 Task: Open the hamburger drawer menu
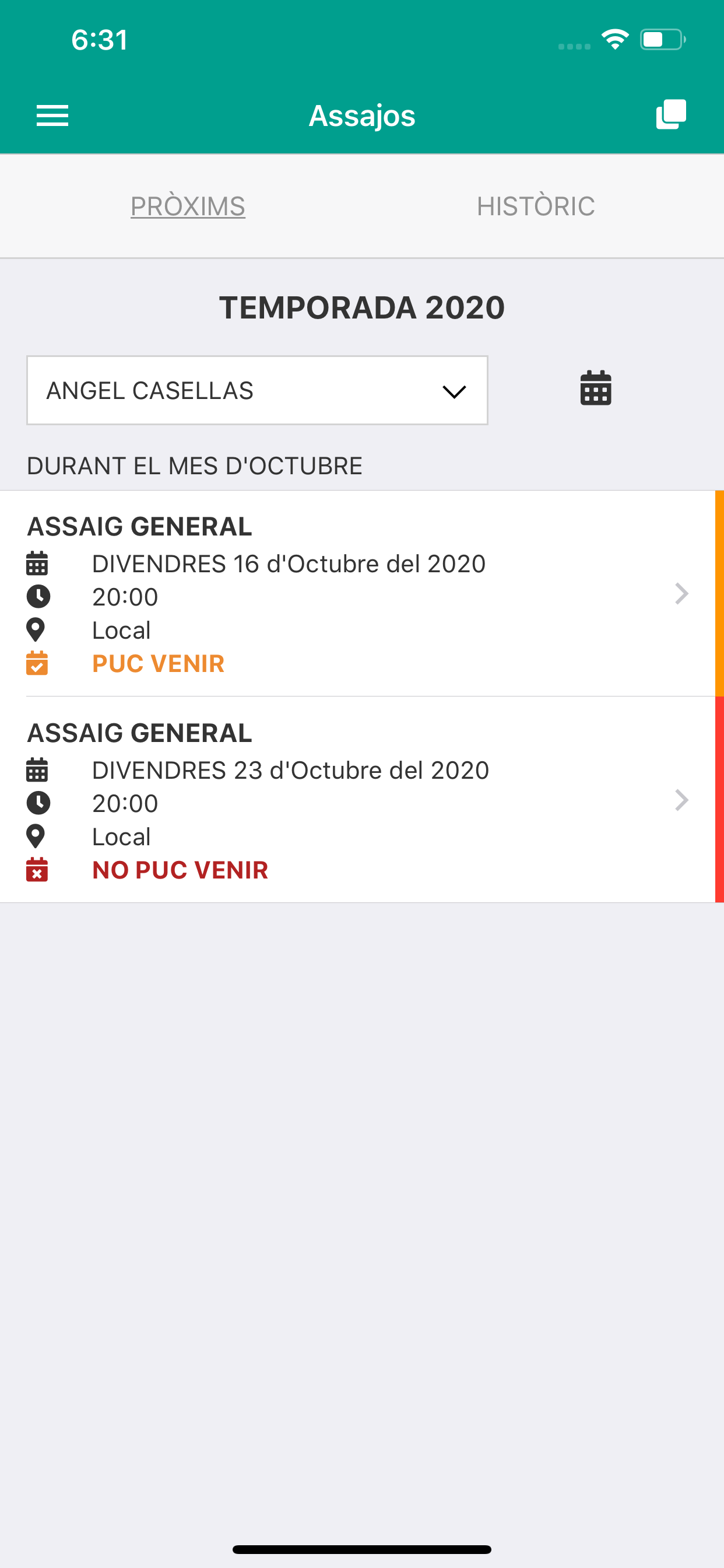point(52,115)
